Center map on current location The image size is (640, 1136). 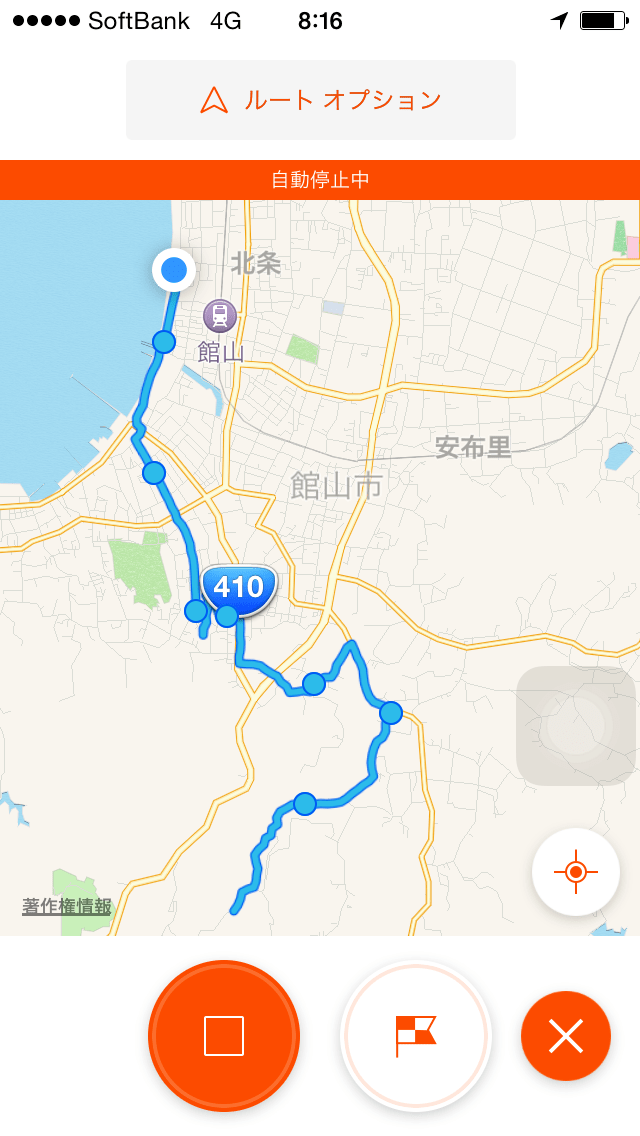pos(576,872)
